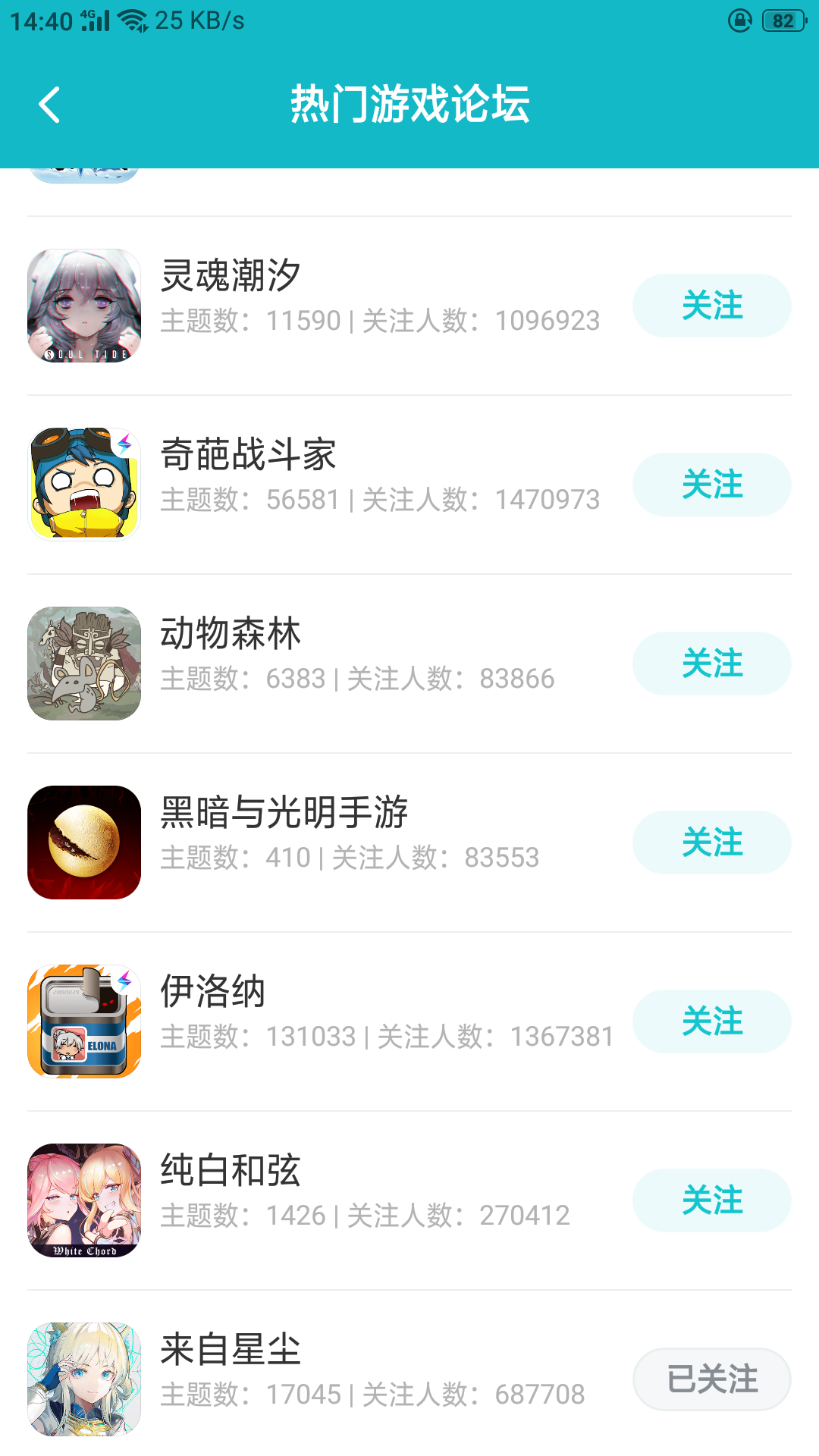Tap 关注 beside 伊洛纳
The height and width of the screenshot is (1456, 819).
[711, 1021]
